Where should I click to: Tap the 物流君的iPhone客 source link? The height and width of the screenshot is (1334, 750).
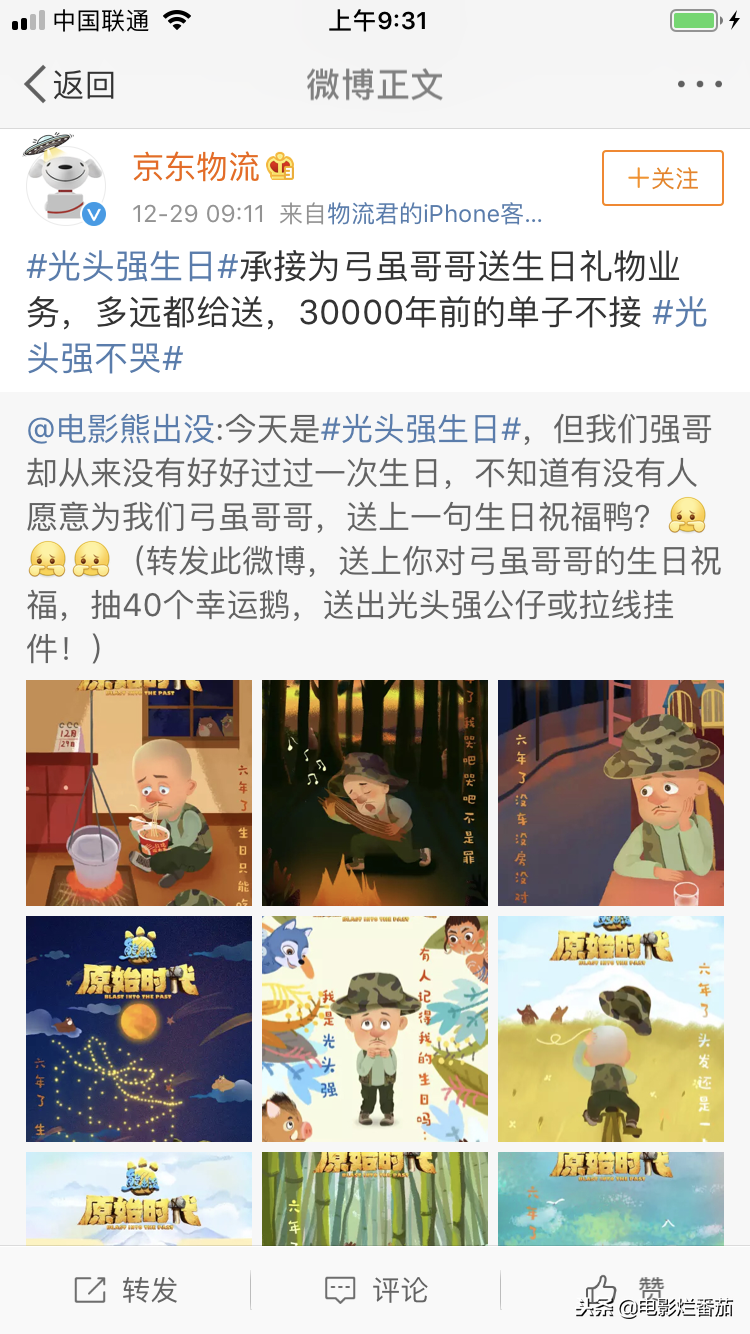[434, 214]
